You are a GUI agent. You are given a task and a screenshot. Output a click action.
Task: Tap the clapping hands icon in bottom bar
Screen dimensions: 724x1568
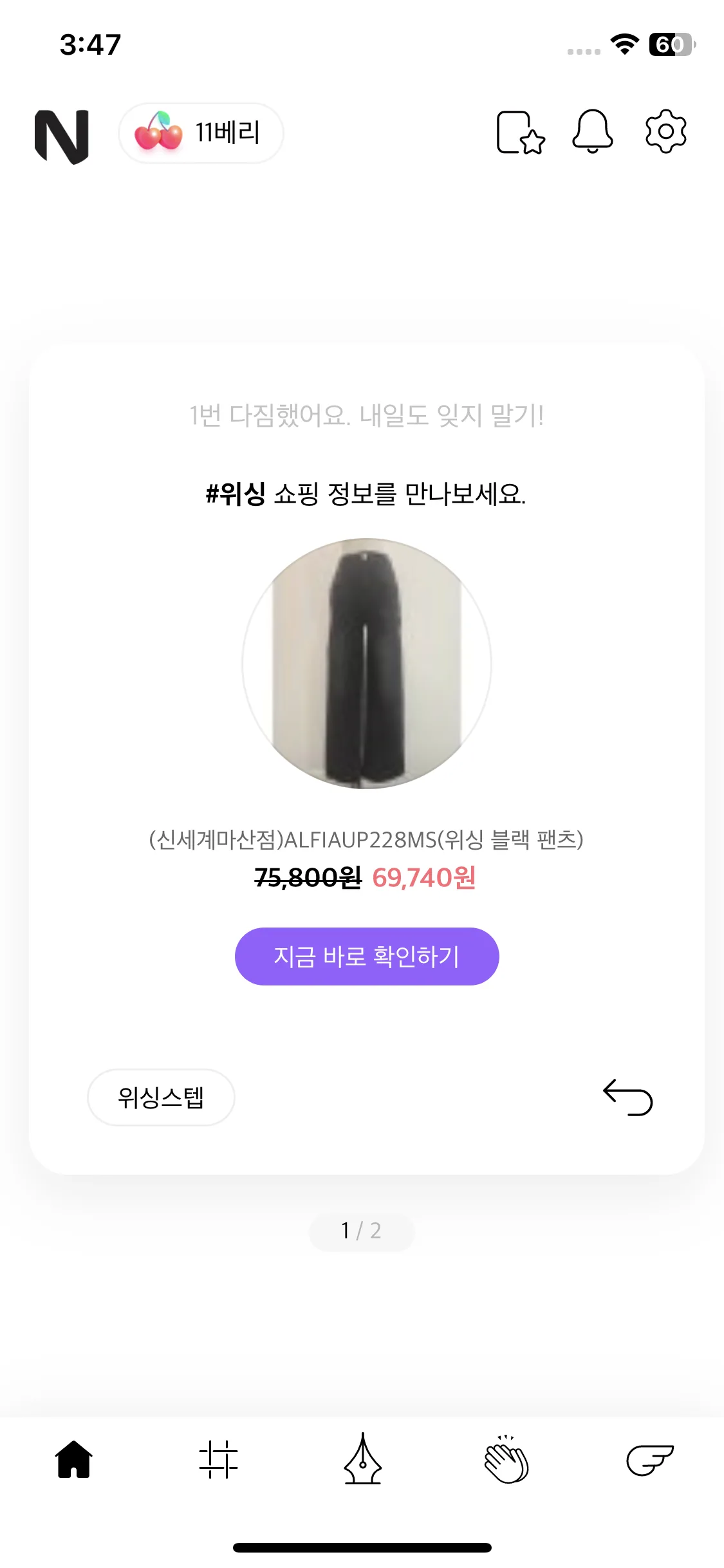point(506,1461)
